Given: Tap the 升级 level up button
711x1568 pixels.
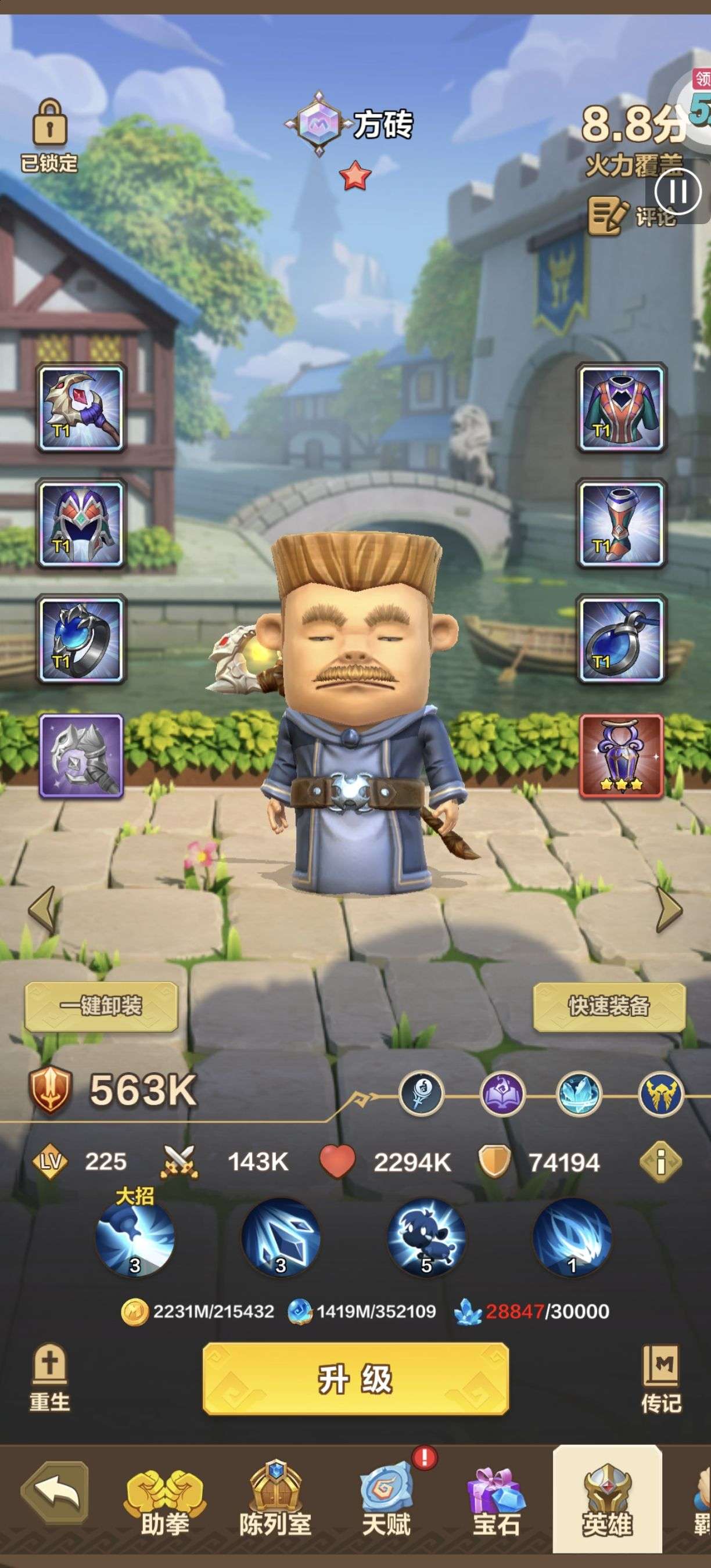Looking at the screenshot, I should [x=355, y=1378].
